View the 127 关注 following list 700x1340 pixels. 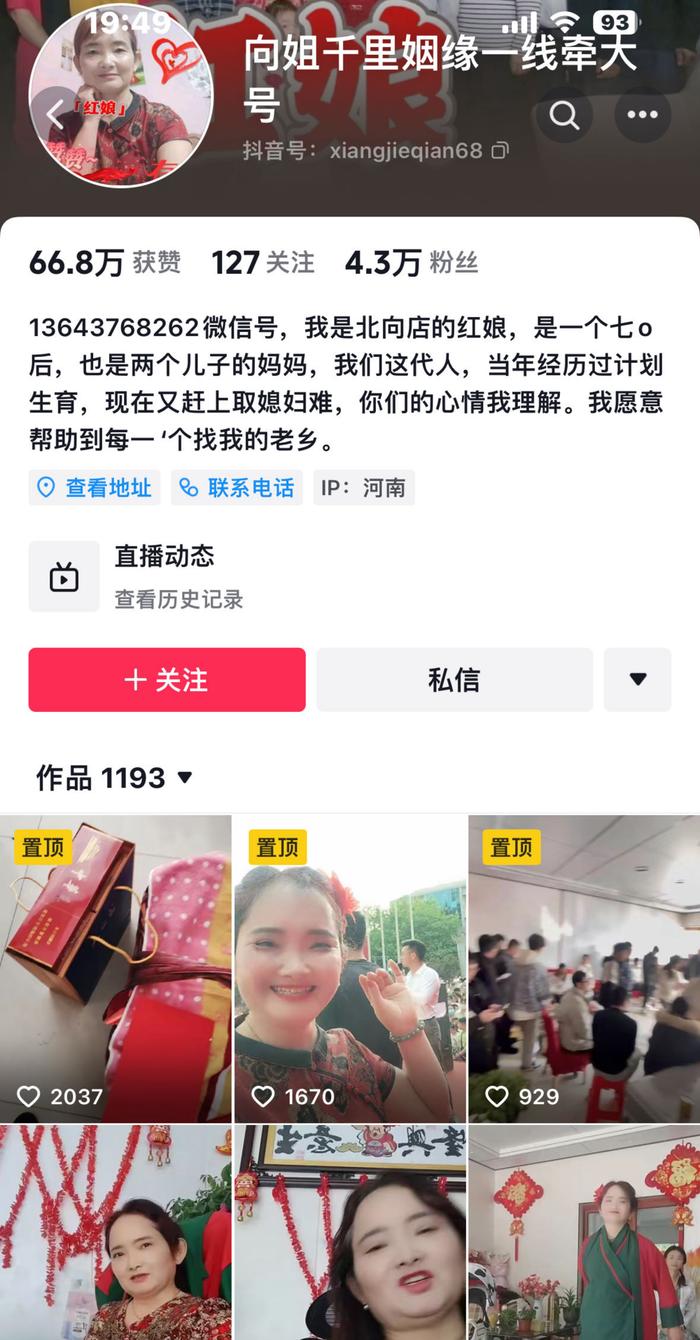(x=263, y=263)
